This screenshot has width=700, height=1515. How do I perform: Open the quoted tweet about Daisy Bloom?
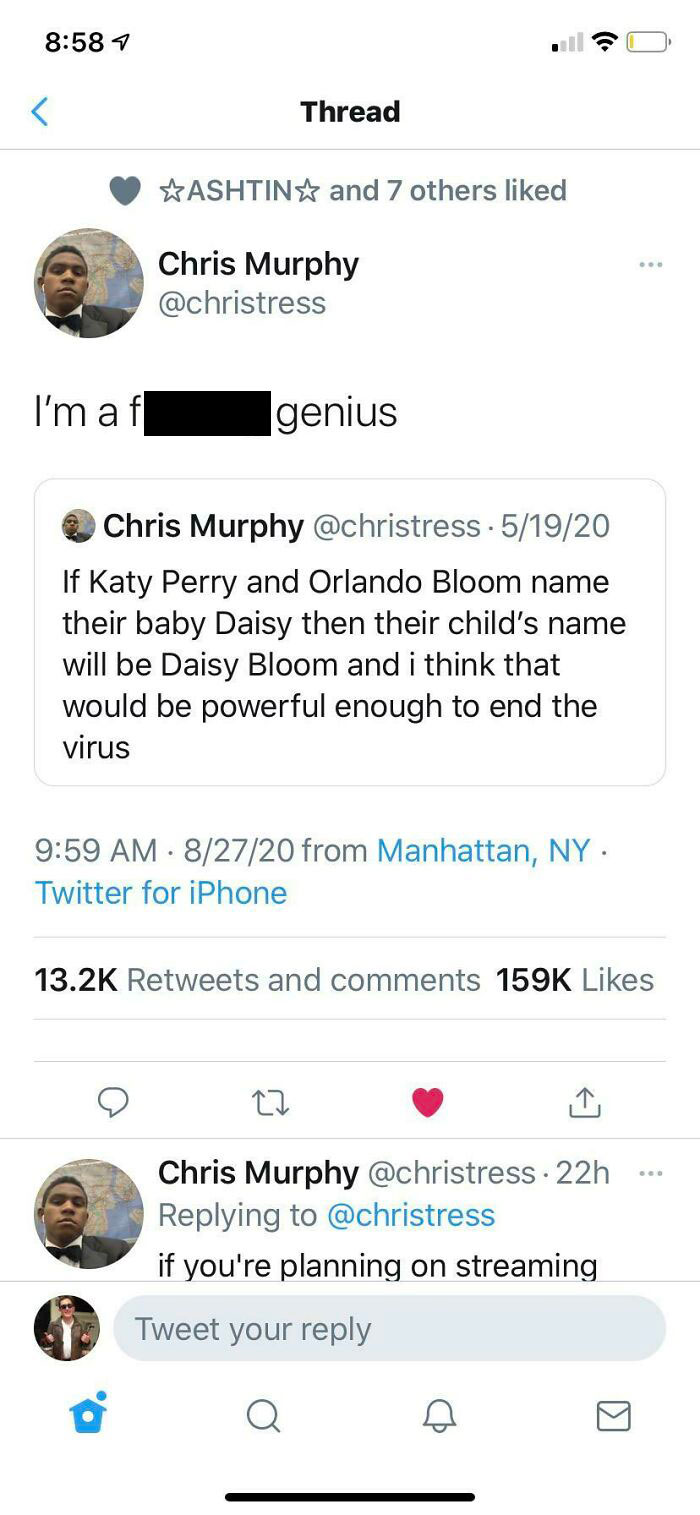pyautogui.click(x=350, y=632)
